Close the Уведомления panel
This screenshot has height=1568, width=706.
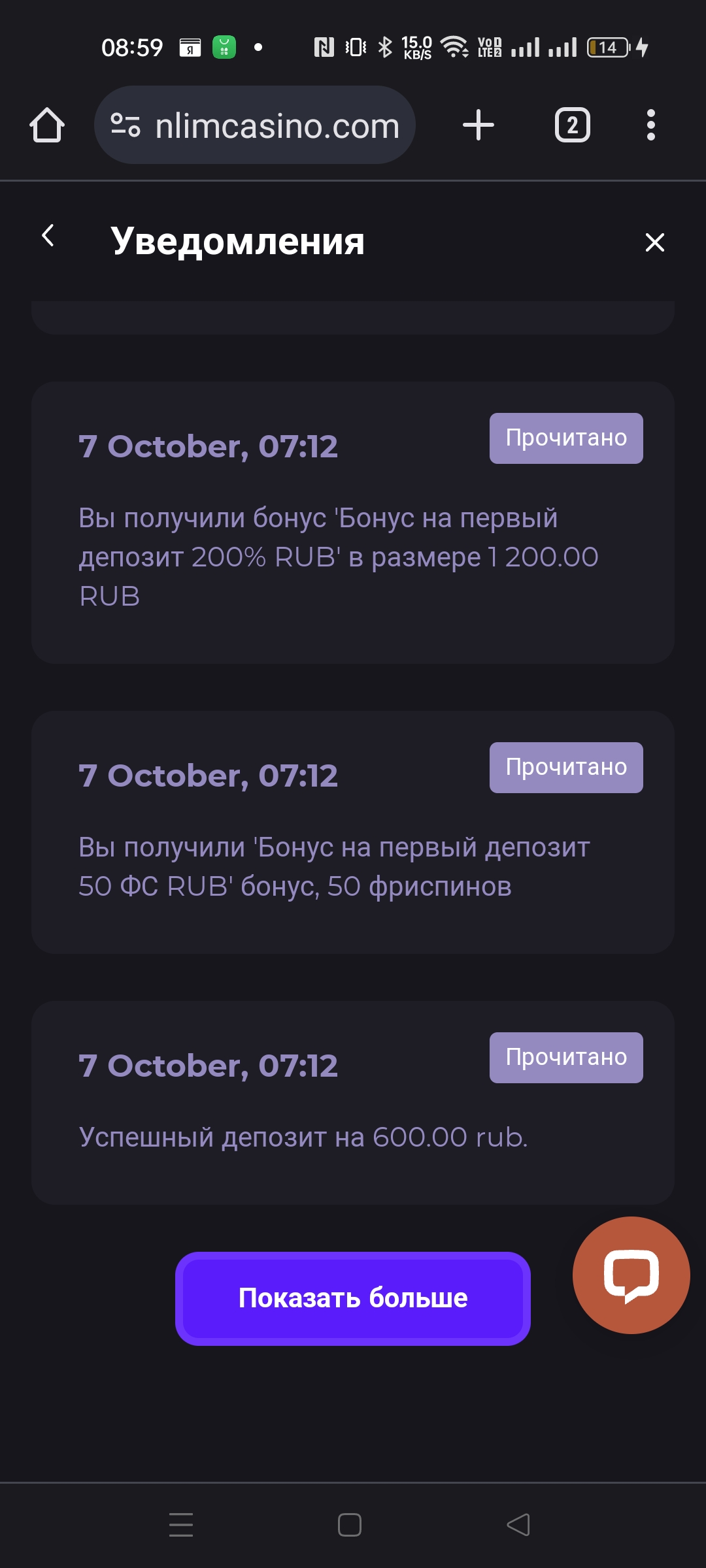(654, 242)
